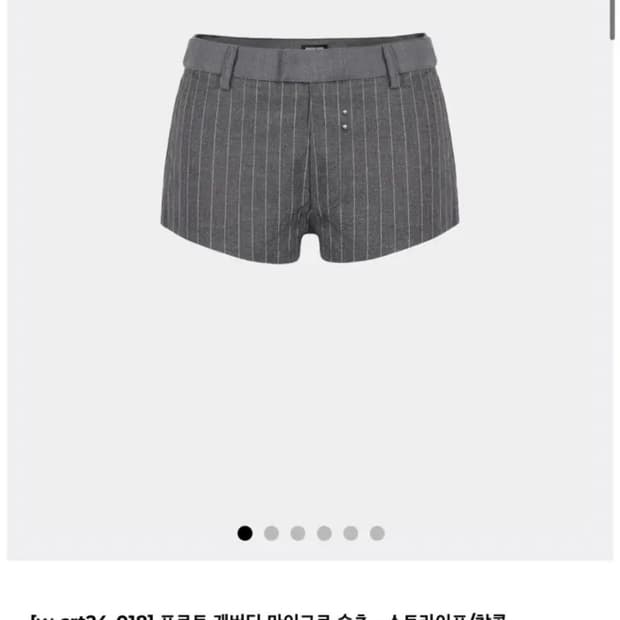620x620 pixels.
Task: Select the third carousel indicator dot
Action: [298, 533]
